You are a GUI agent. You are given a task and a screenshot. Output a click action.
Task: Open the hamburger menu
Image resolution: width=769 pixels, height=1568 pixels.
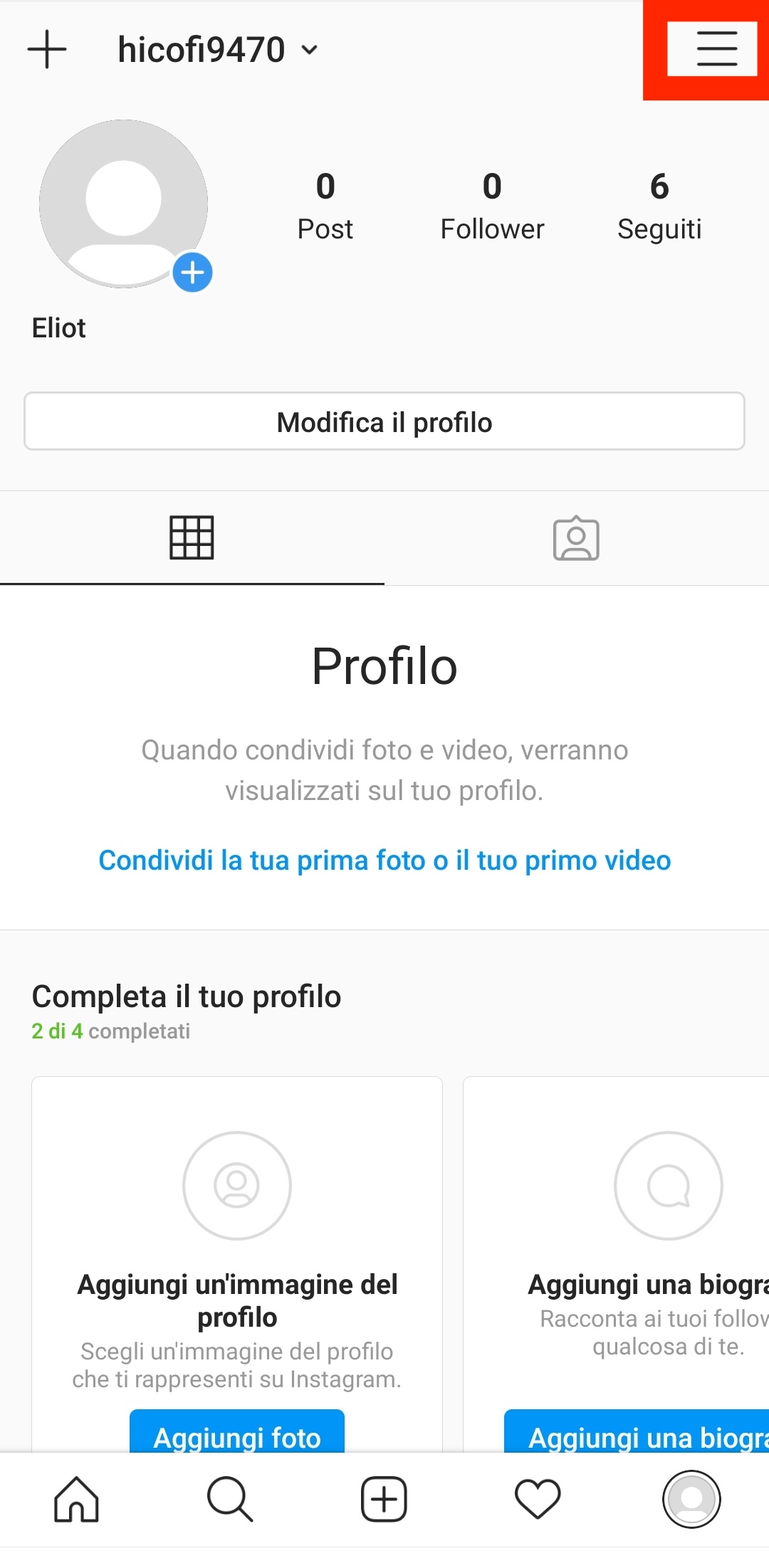pyautogui.click(x=716, y=48)
